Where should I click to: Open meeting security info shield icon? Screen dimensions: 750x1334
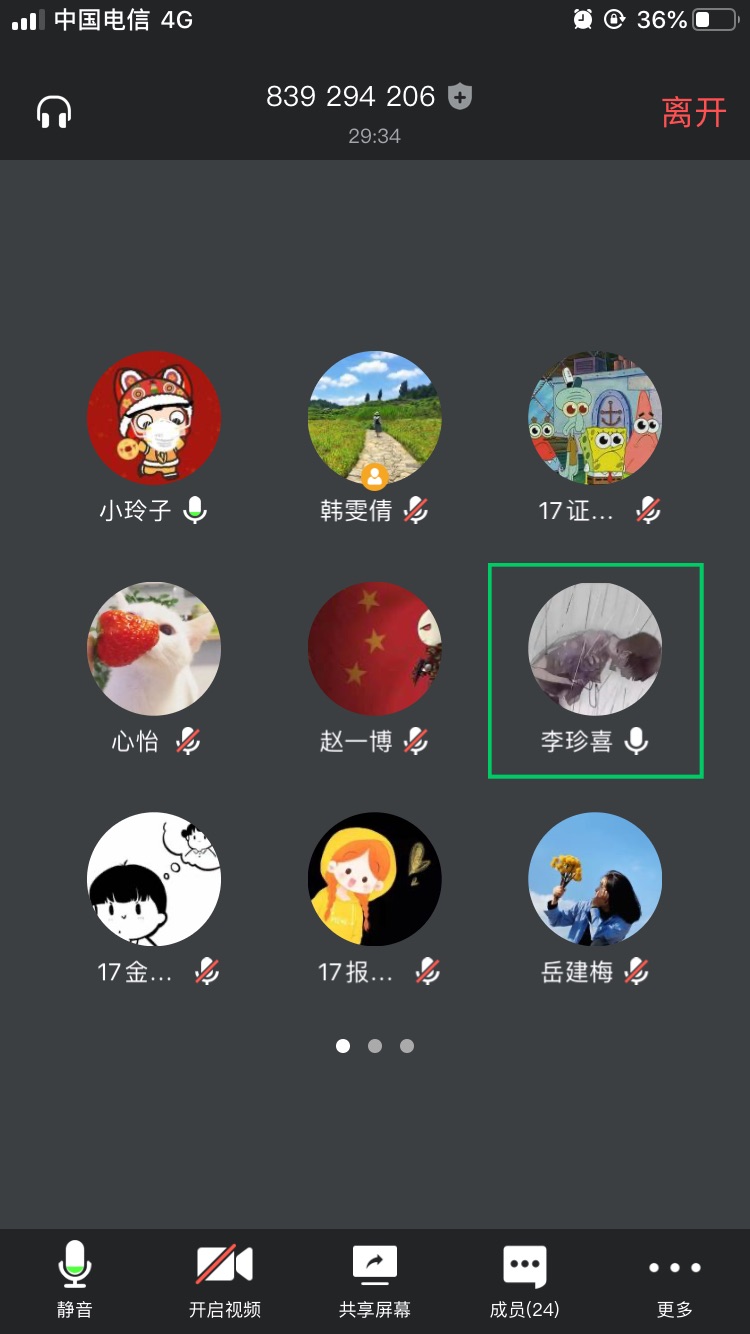[460, 96]
